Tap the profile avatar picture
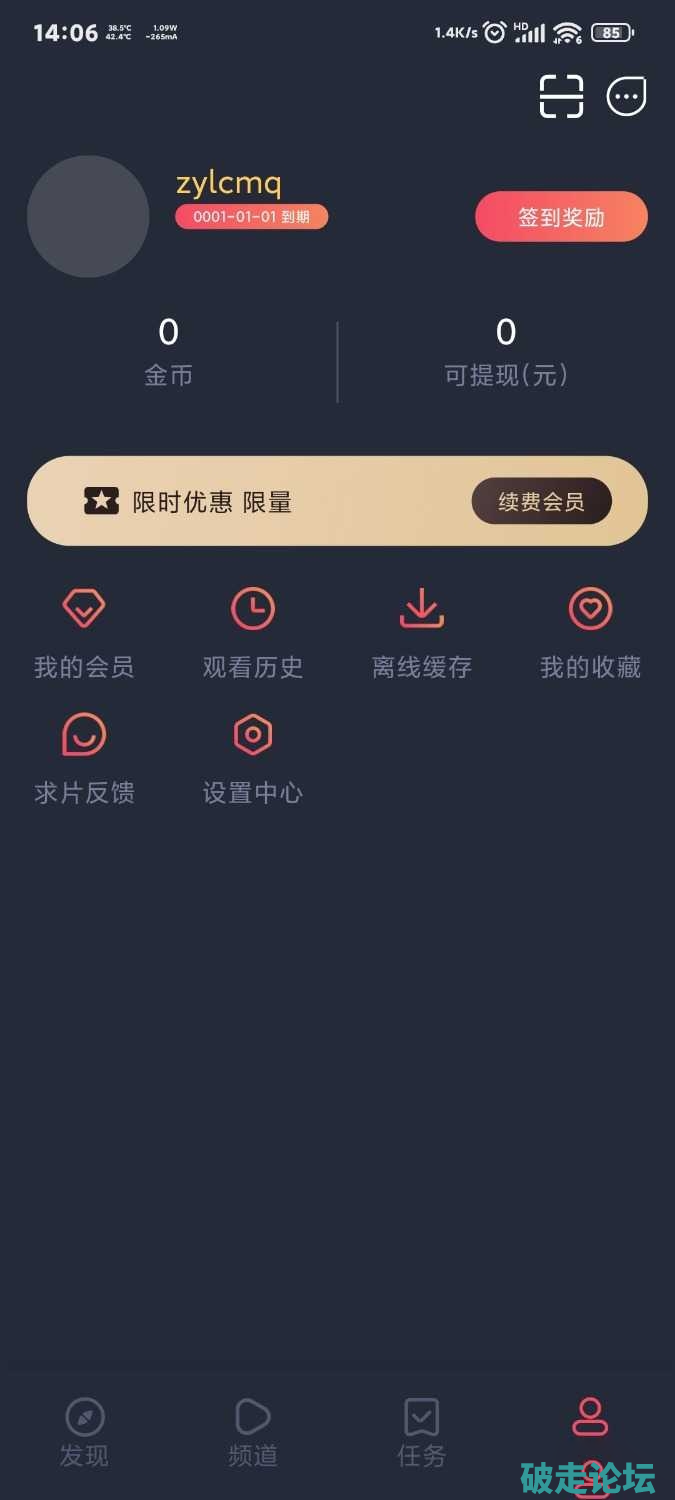 (x=88, y=216)
